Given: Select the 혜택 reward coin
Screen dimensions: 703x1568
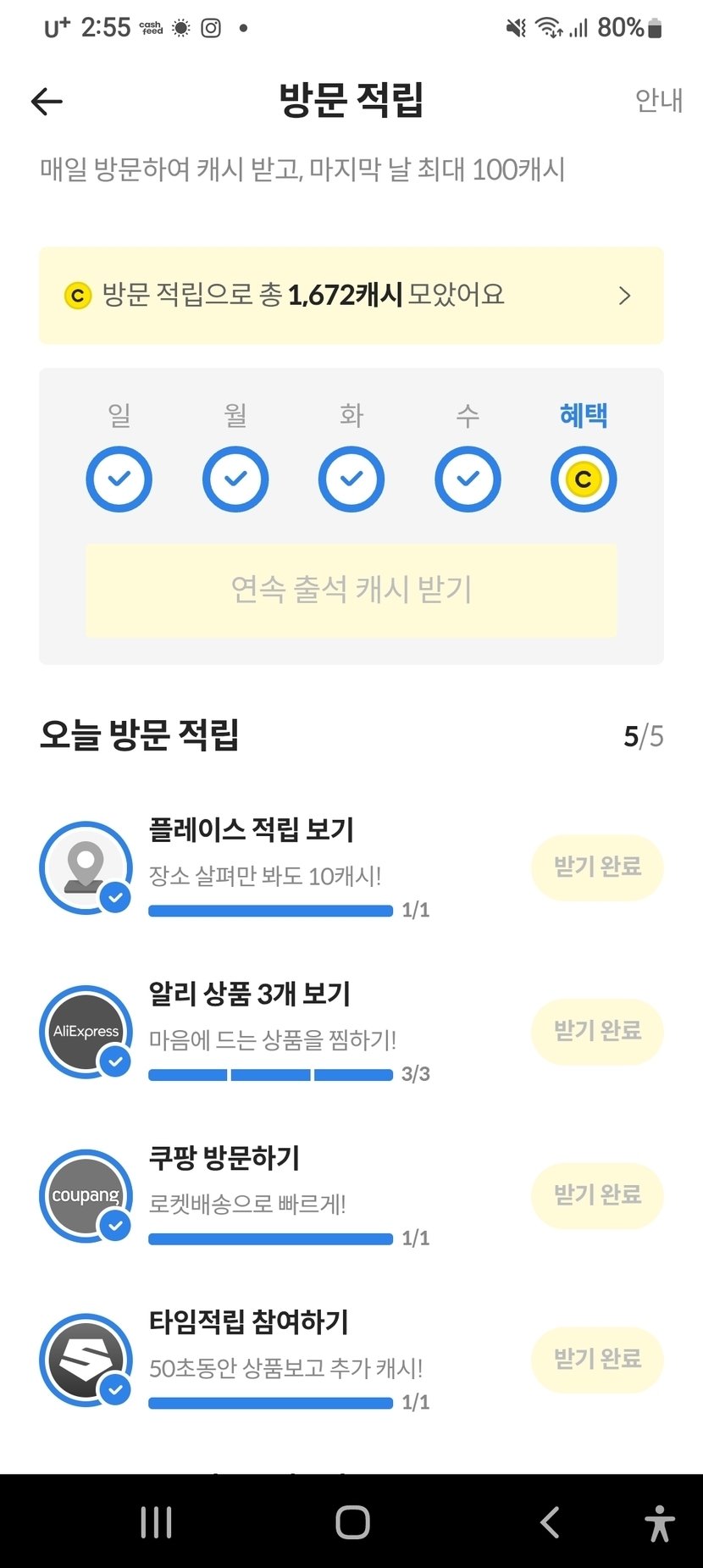Looking at the screenshot, I should (x=583, y=479).
